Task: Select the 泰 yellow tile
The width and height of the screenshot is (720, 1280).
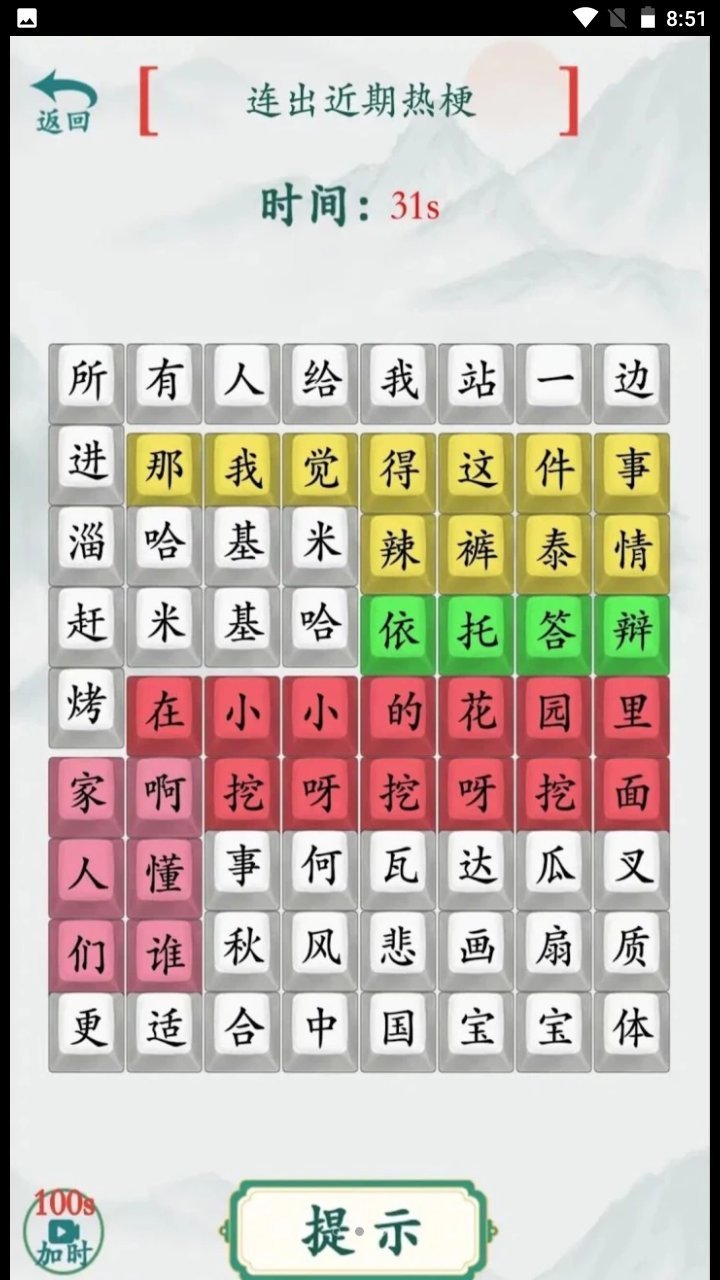Action: pyautogui.click(x=553, y=545)
